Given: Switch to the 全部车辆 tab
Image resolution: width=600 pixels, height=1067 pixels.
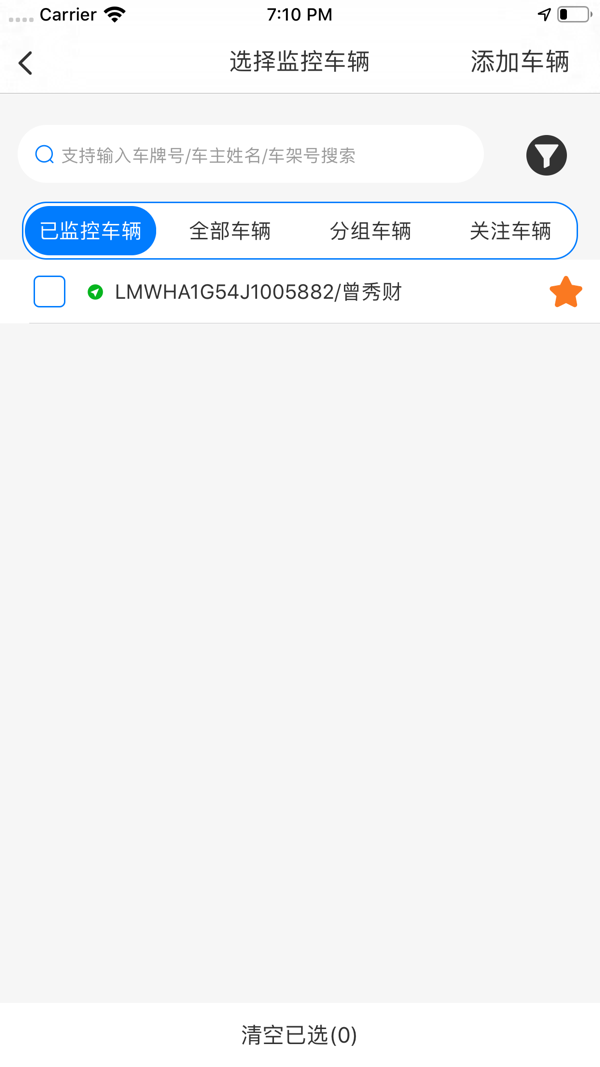Looking at the screenshot, I should 230,231.
